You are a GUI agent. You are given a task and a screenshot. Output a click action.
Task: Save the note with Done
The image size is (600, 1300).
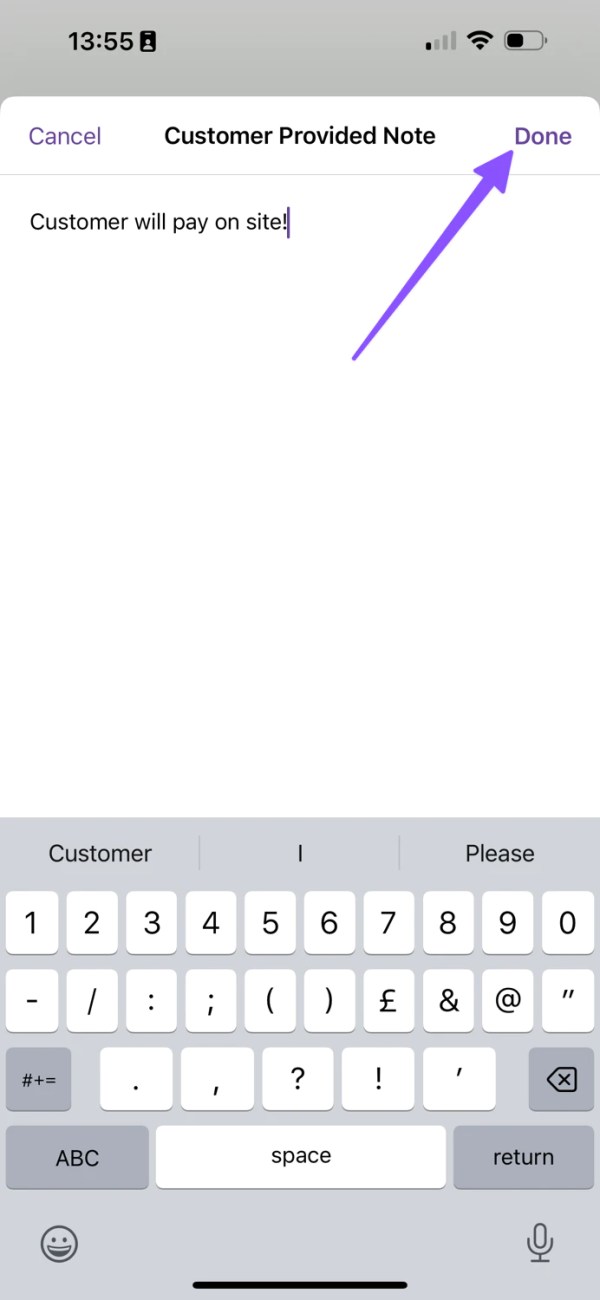tap(543, 136)
